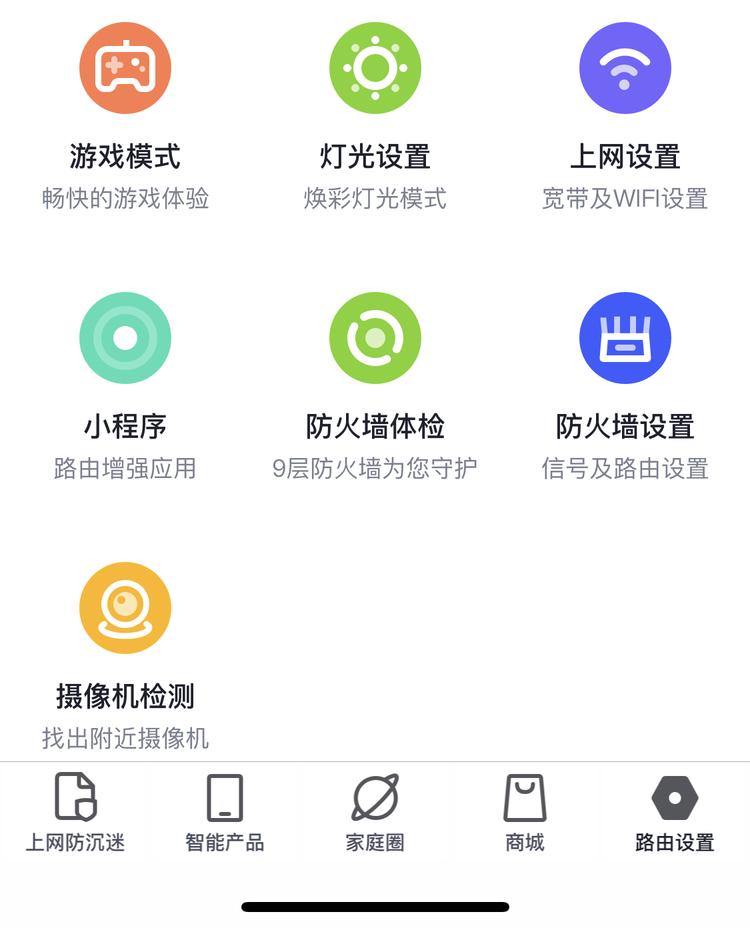Viewport: 750px width, 928px height.
Task: Tap the 灯光设置 light icon
Action: 375,67
